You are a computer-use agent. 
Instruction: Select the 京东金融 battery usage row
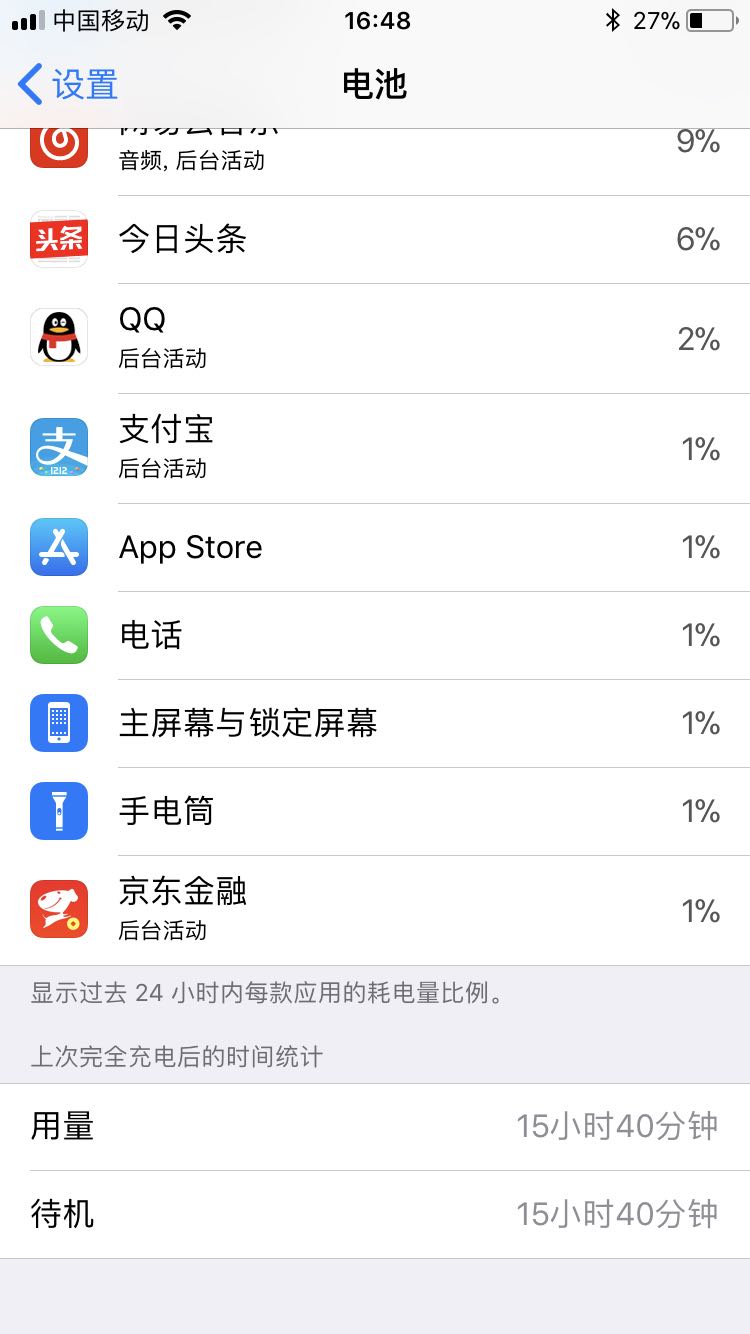click(375, 910)
